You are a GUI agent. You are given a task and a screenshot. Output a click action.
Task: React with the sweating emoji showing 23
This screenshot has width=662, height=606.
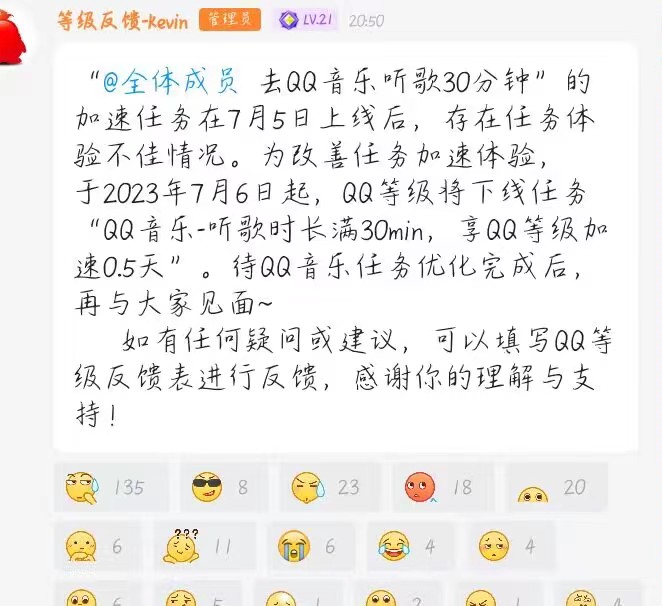[x=326, y=488]
